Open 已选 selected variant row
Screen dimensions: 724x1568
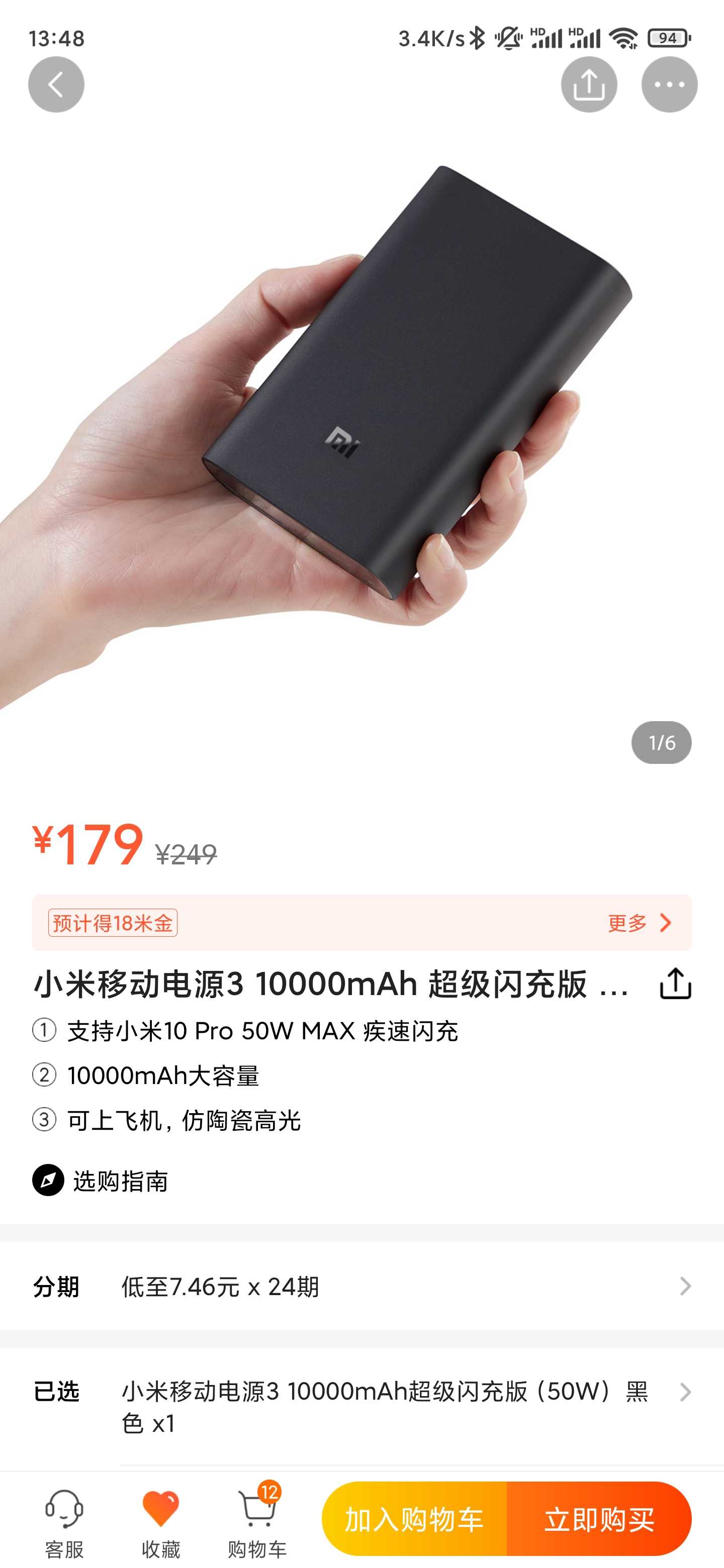click(x=361, y=1407)
